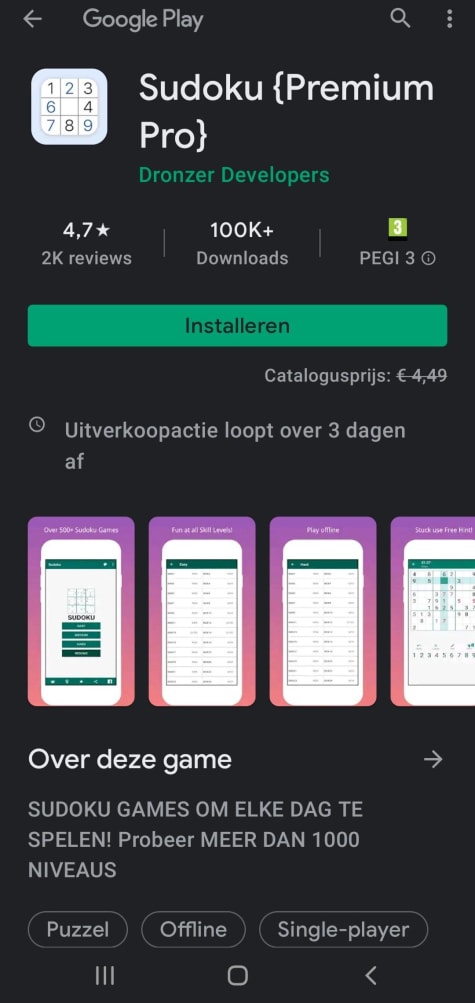This screenshot has width=475, height=1003.
Task: Go back using the top arrow
Action: click(x=32, y=19)
